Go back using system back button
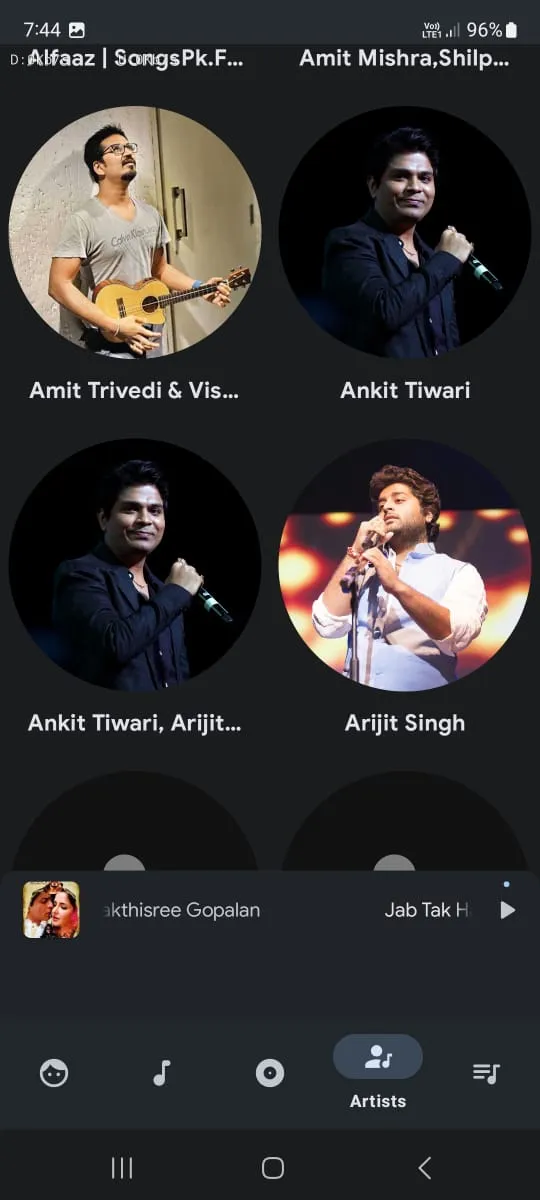The height and width of the screenshot is (1200, 540). pyautogui.click(x=424, y=1167)
